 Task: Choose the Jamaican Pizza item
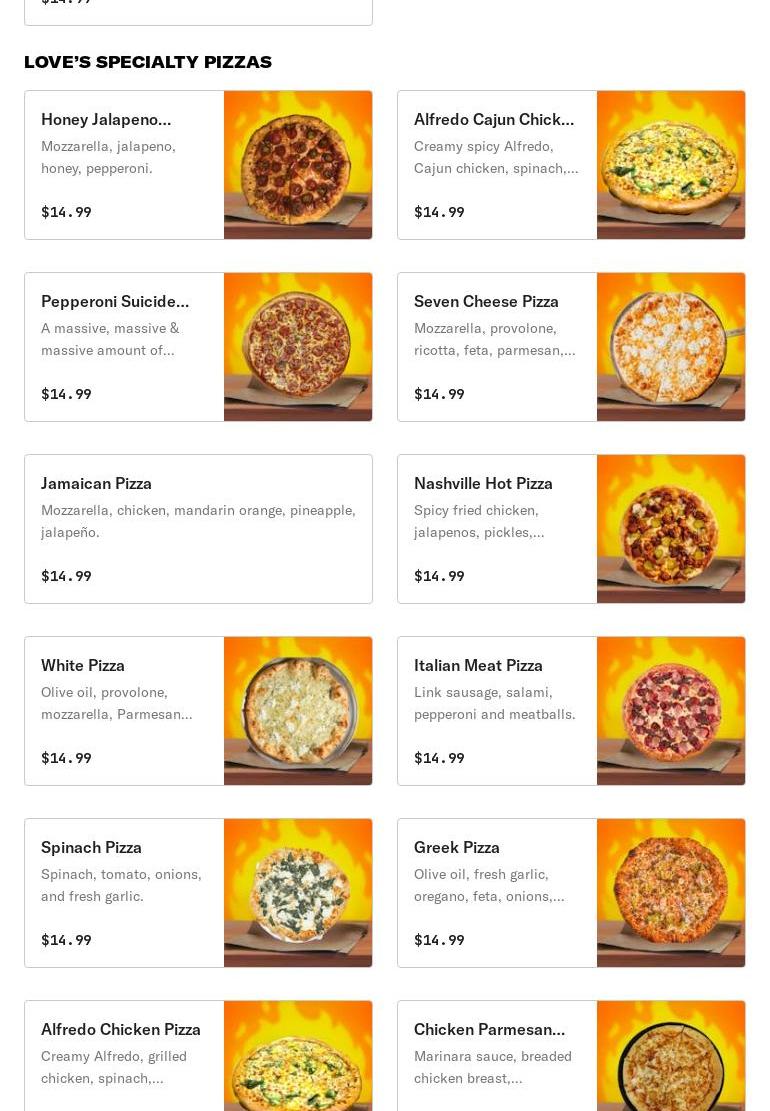198,529
